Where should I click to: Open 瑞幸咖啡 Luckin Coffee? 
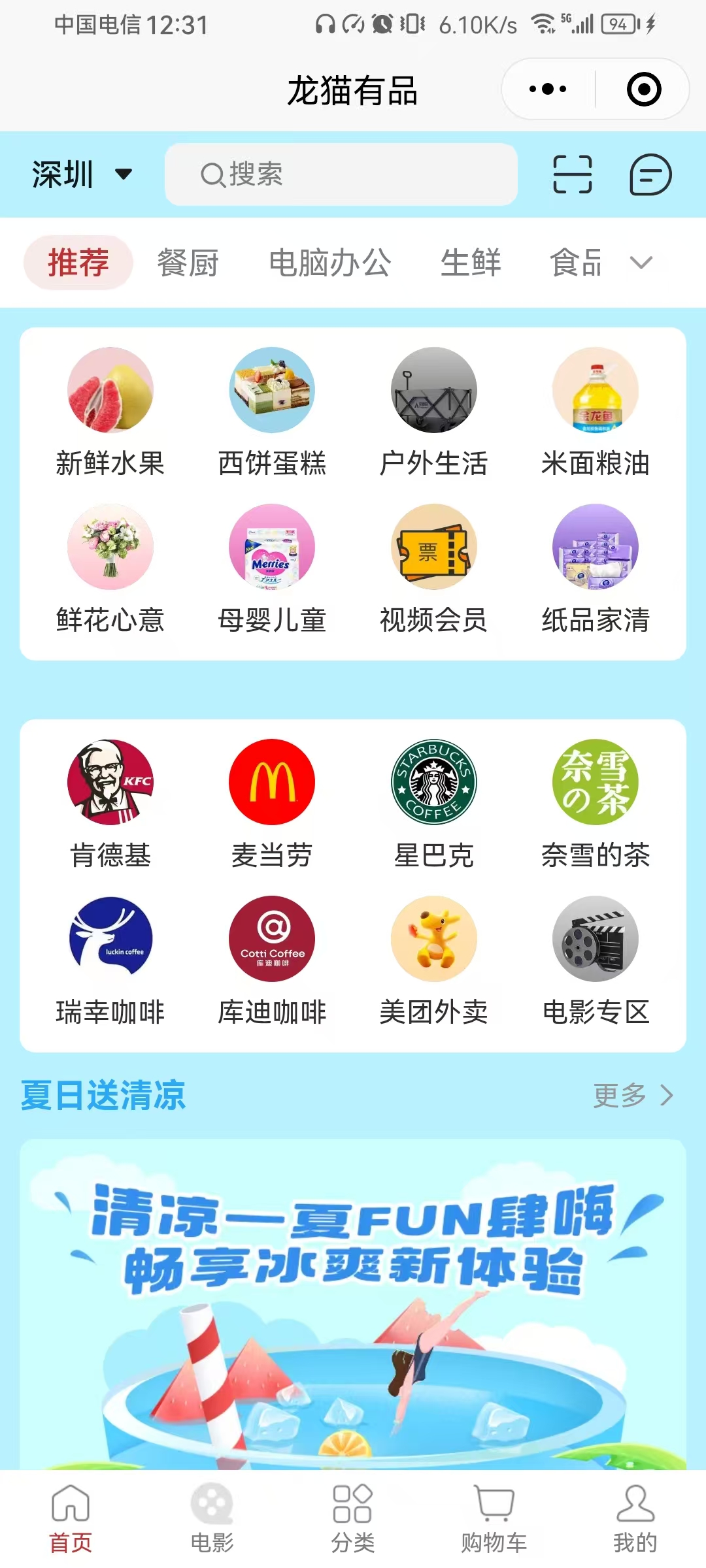[x=110, y=960]
